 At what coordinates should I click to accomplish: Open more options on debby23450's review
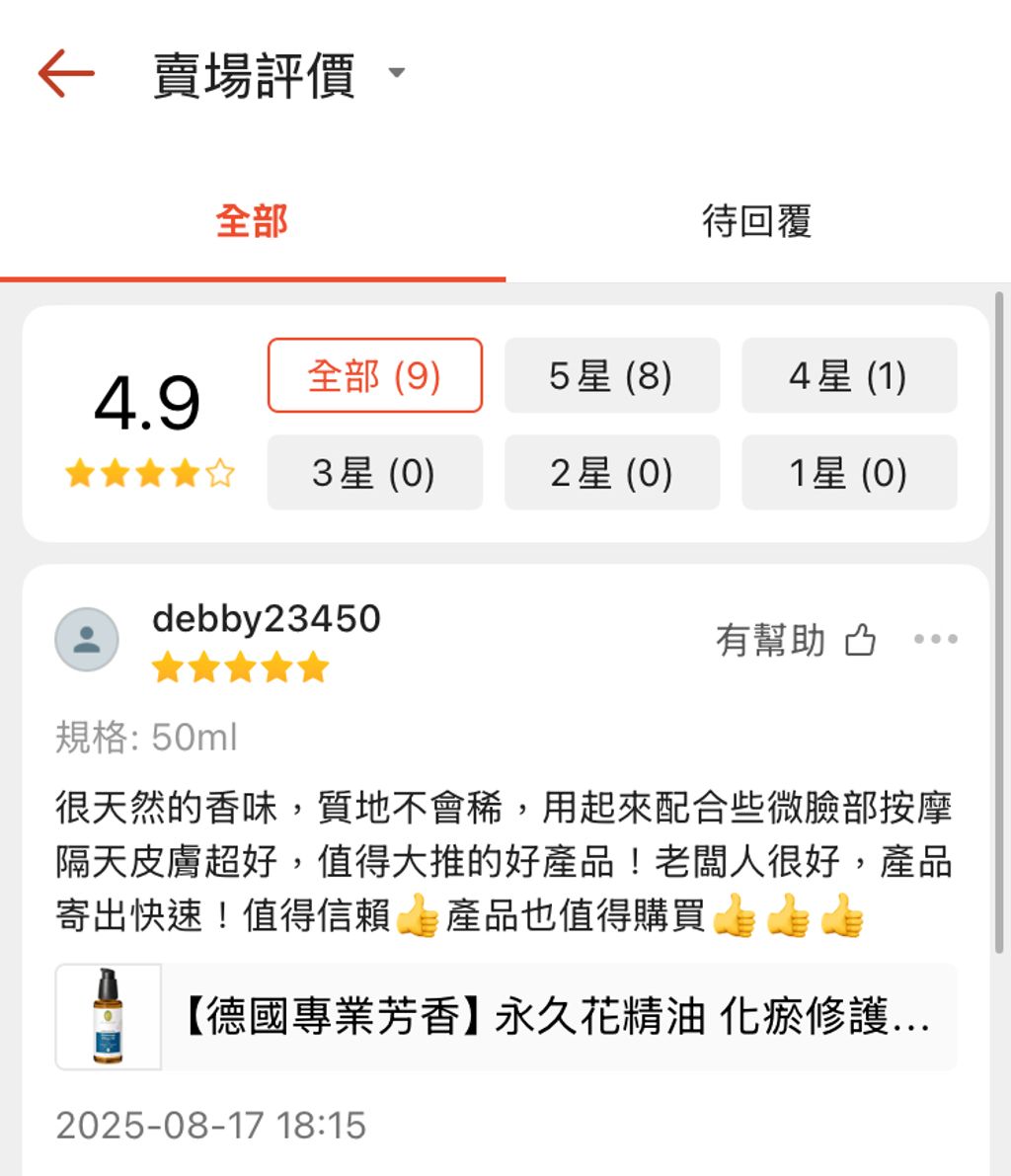[935, 639]
